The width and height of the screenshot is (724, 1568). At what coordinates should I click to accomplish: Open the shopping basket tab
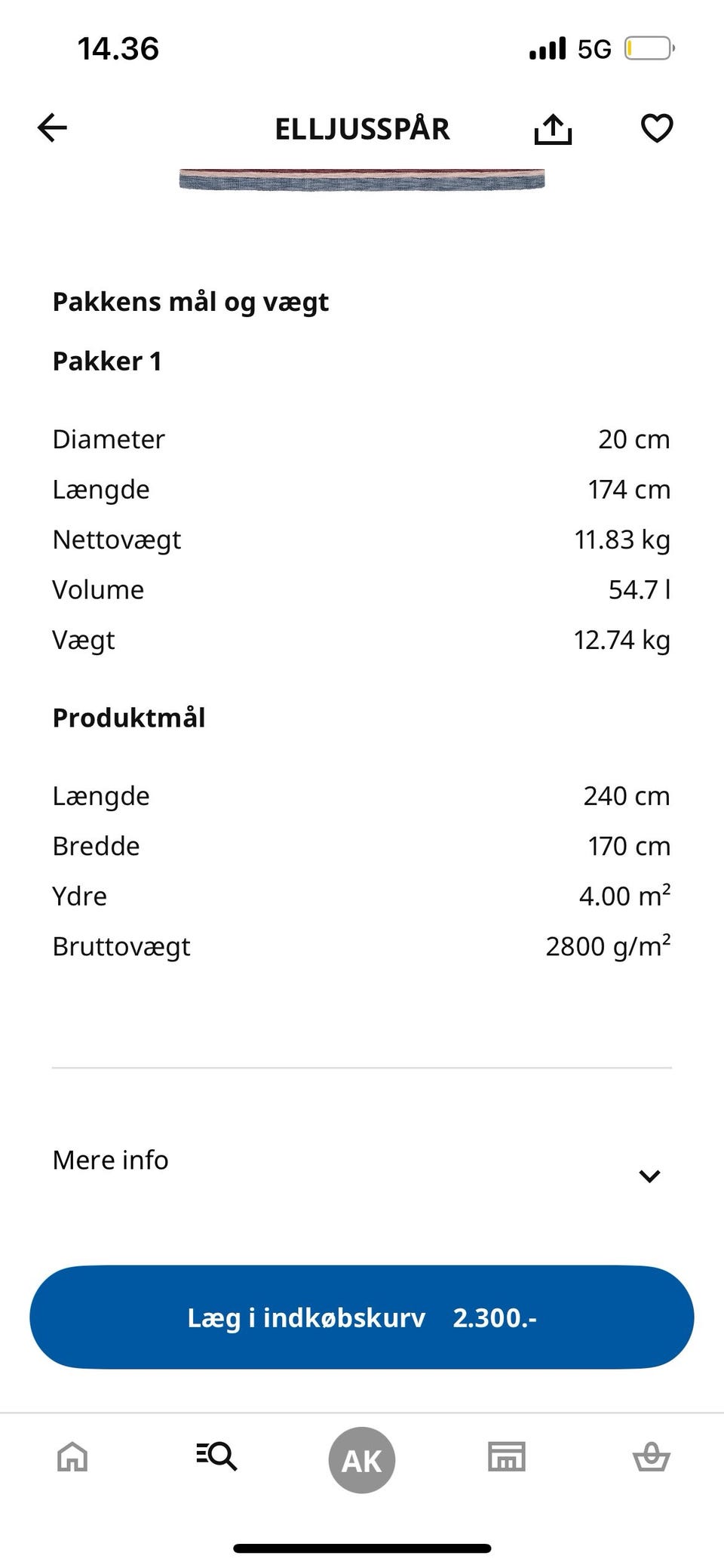[x=651, y=1456]
